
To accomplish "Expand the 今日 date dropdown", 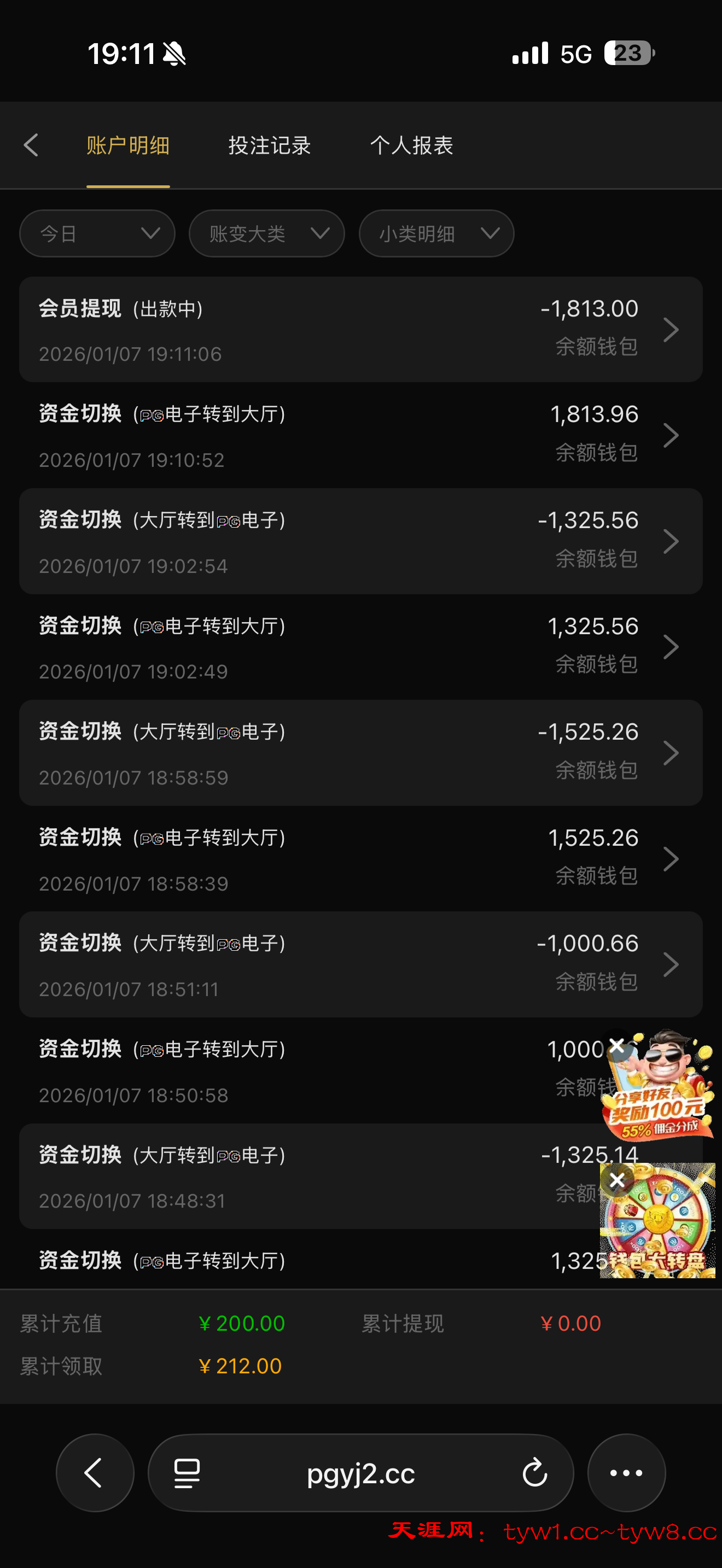I will (97, 234).
